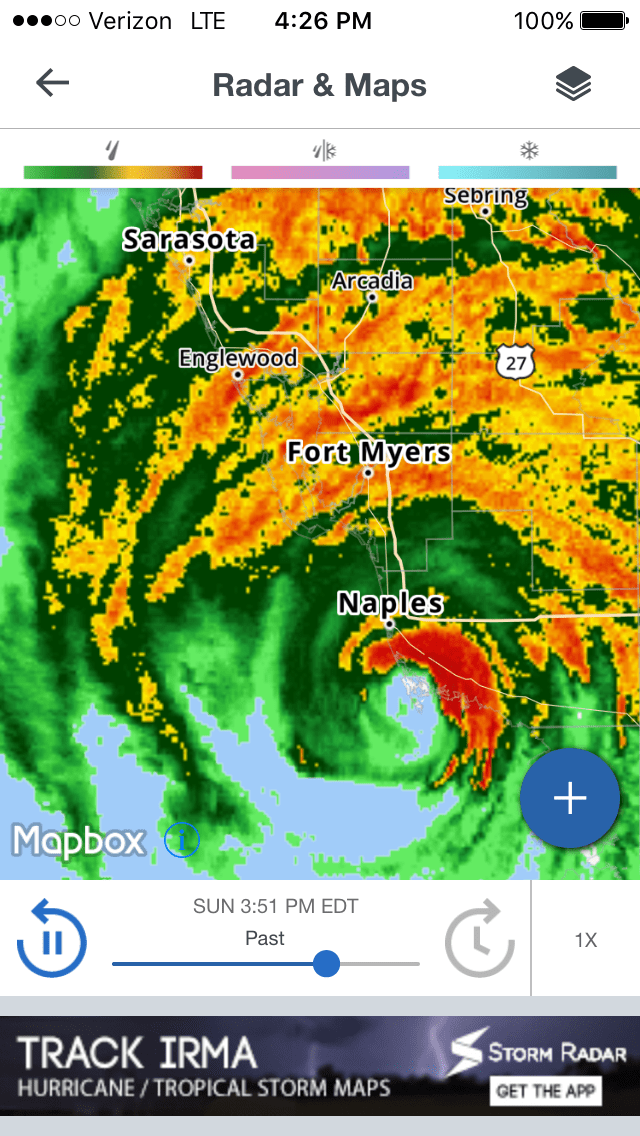
Task: Go back using the arrow icon
Action: [52, 83]
